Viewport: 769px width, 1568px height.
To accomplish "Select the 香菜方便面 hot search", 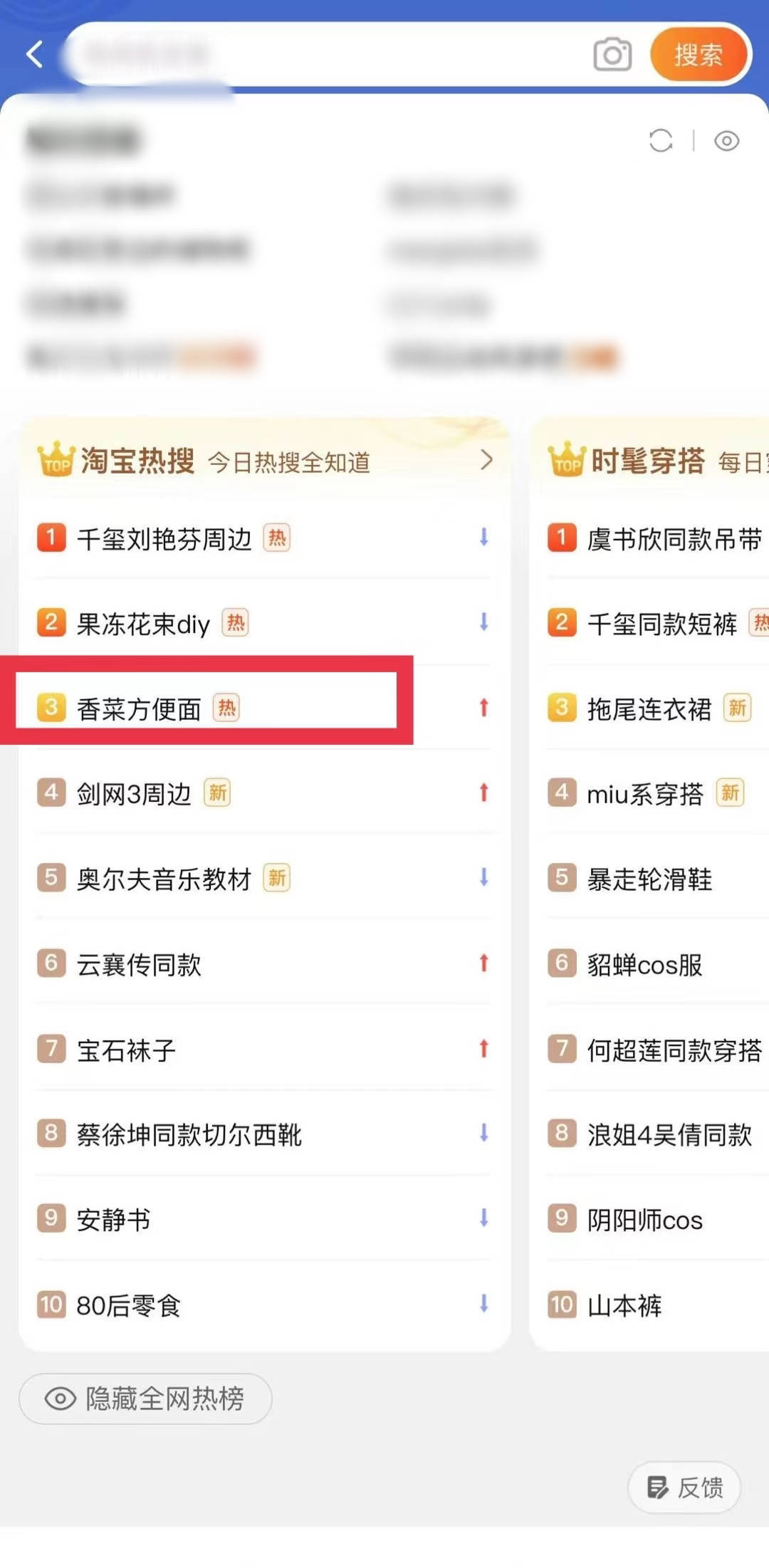I will click(x=139, y=709).
